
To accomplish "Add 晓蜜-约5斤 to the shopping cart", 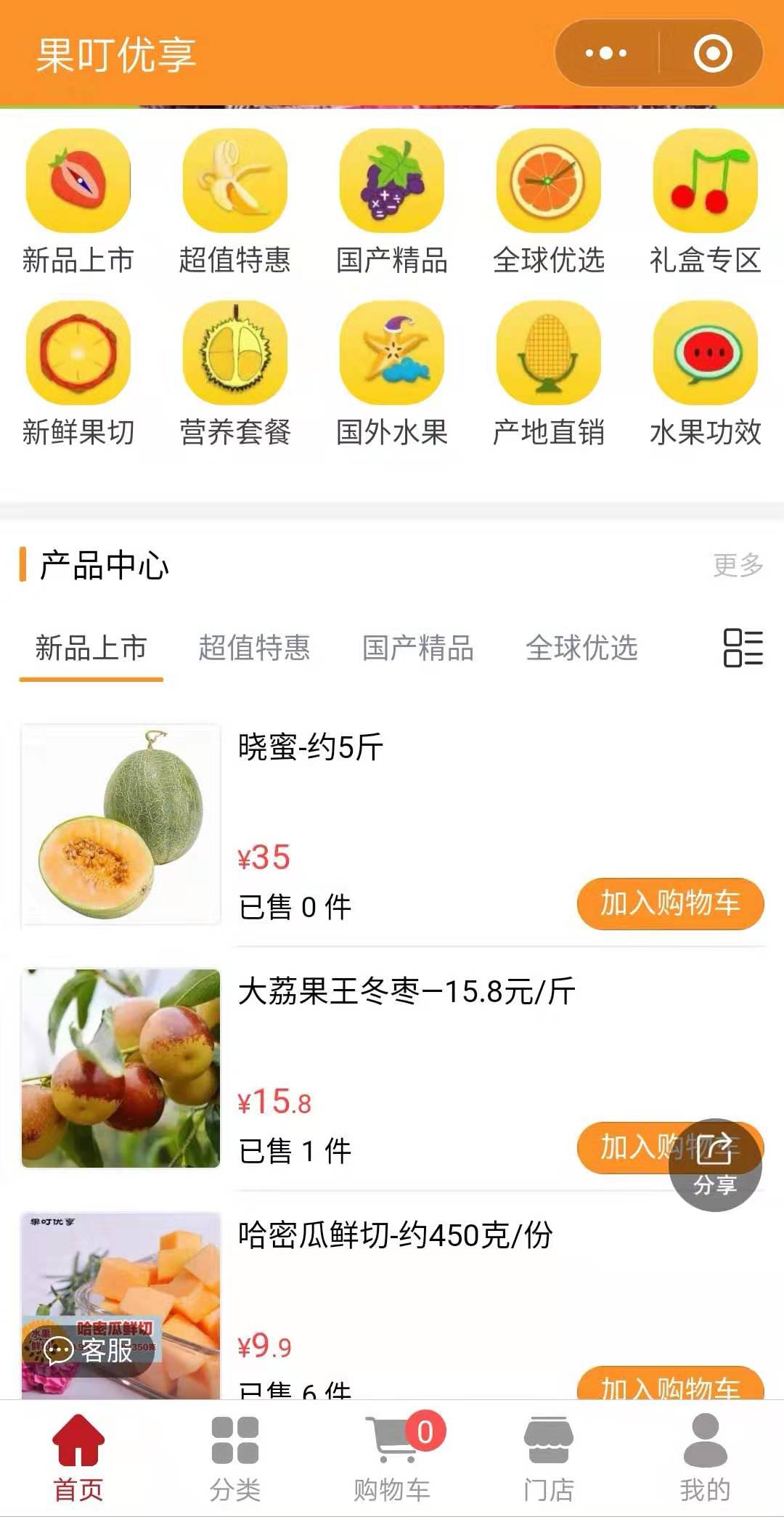I will pyautogui.click(x=670, y=903).
